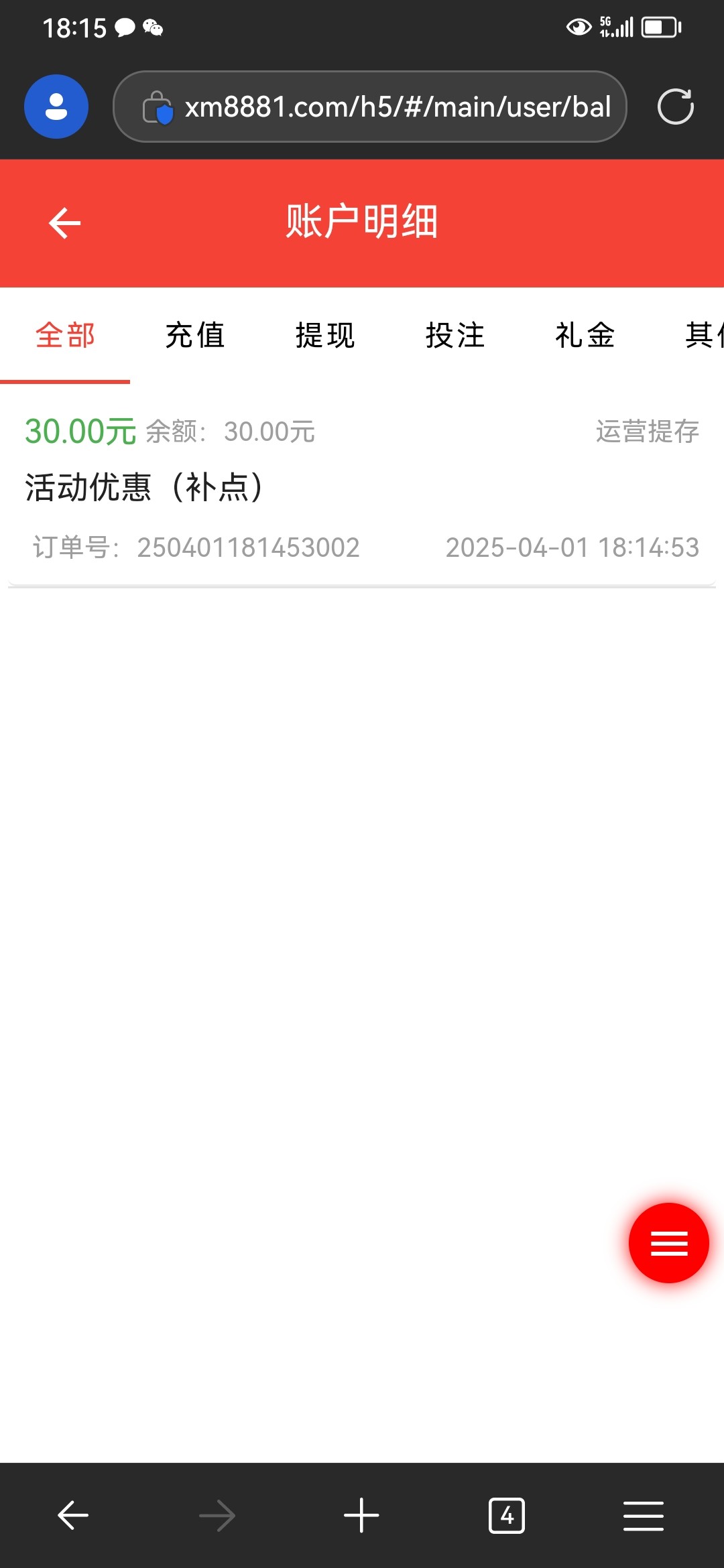Show the 礼金 tab

pyautogui.click(x=585, y=335)
